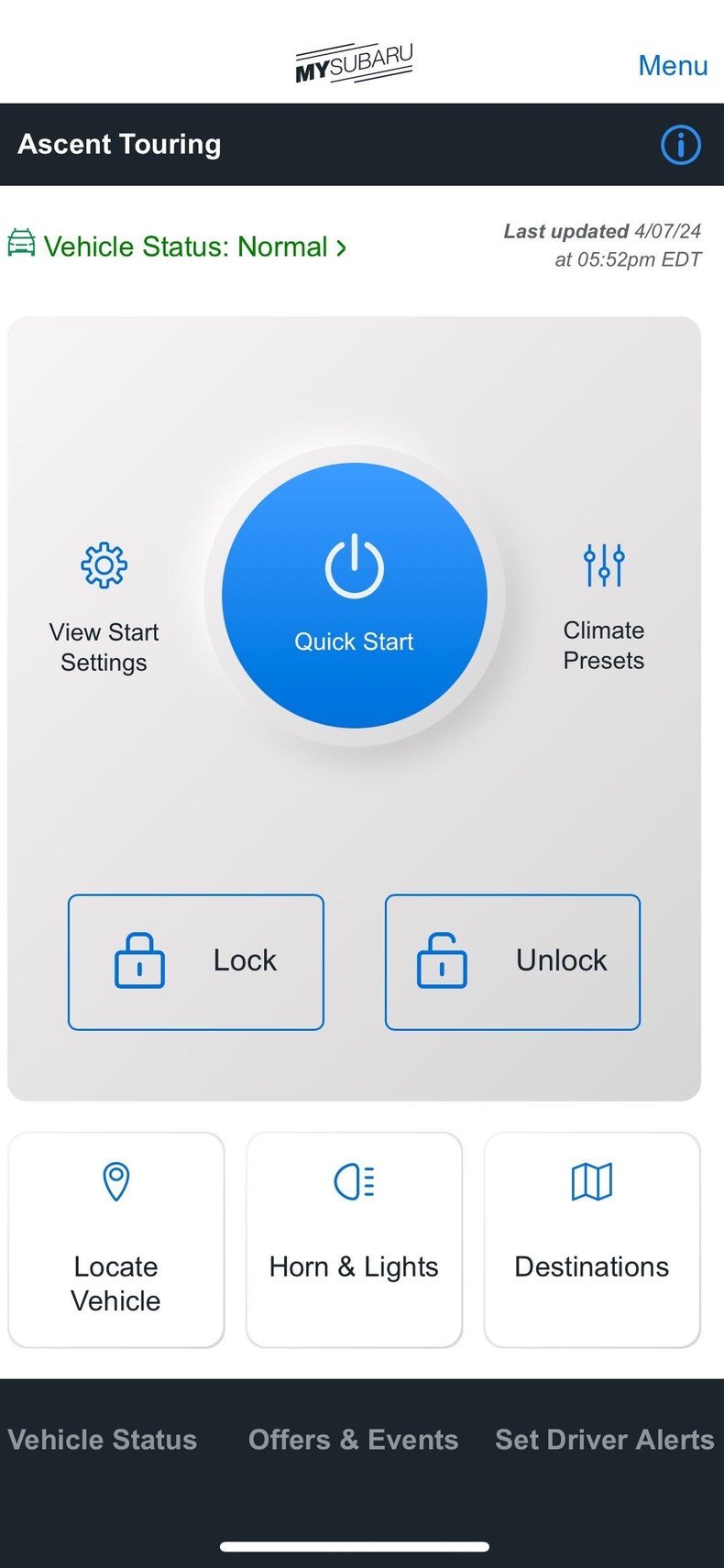The width and height of the screenshot is (724, 1568).
Task: Expand Vehicle Status: Normal details chevron
Action: pos(341,247)
